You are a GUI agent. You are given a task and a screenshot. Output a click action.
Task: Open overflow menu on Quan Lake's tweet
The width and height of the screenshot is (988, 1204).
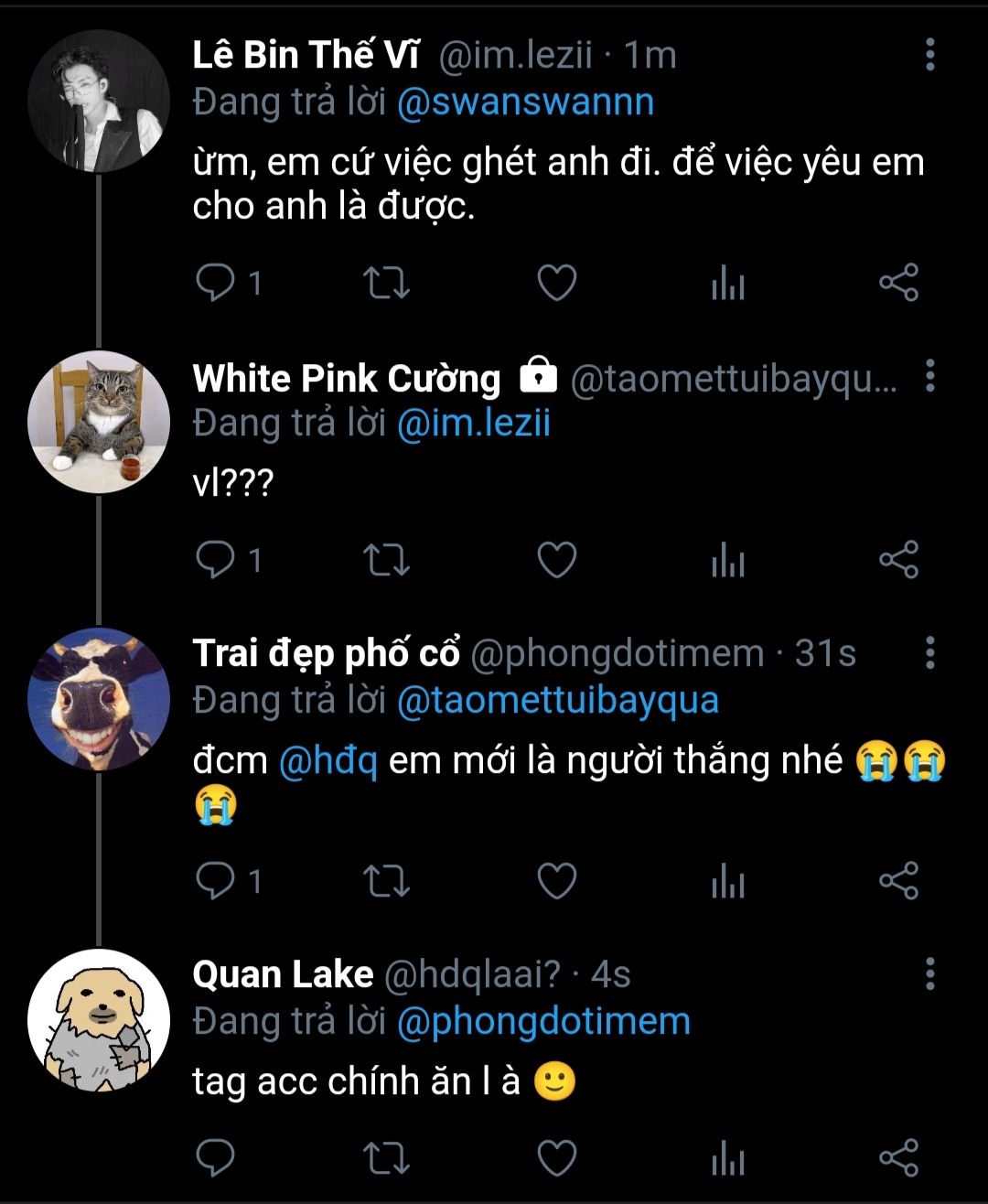pos(929,974)
